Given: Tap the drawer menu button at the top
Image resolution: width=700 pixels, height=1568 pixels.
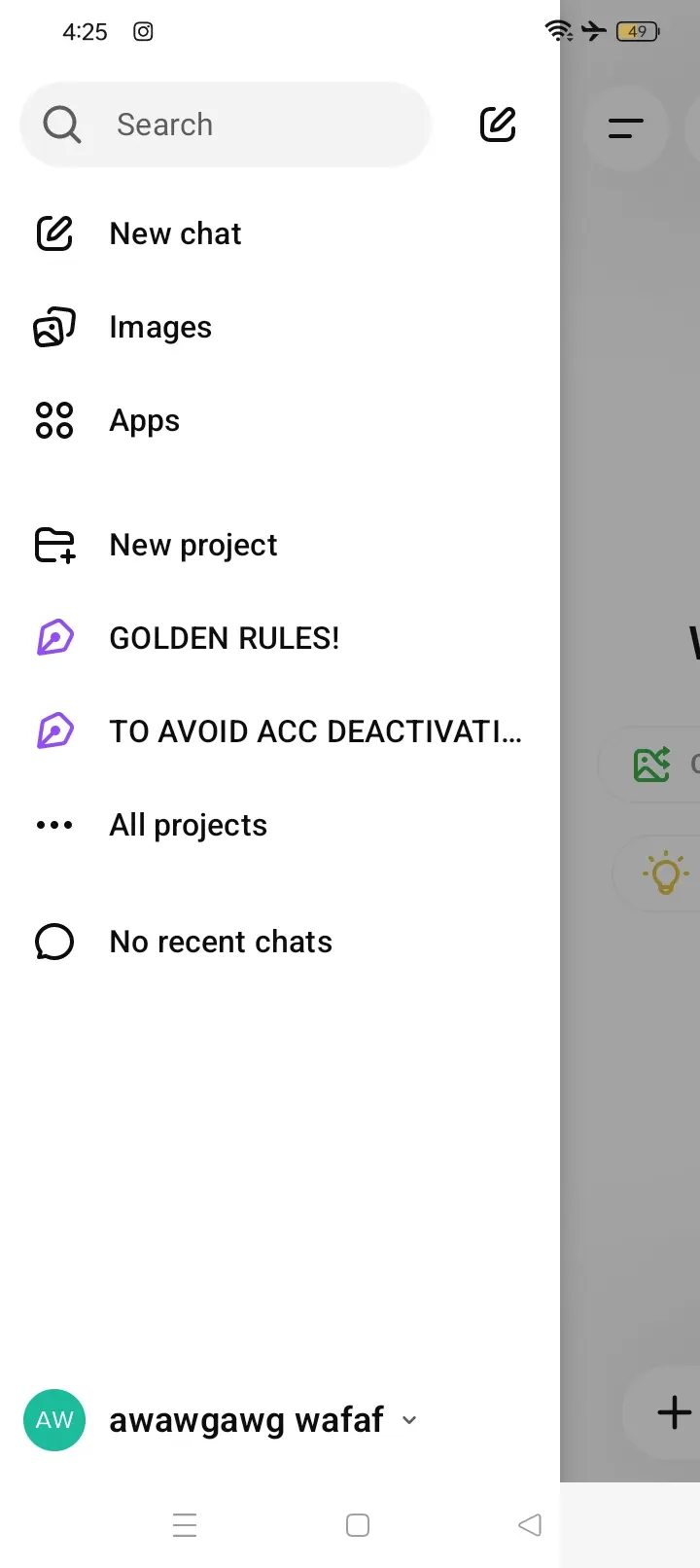Looking at the screenshot, I should (626, 127).
